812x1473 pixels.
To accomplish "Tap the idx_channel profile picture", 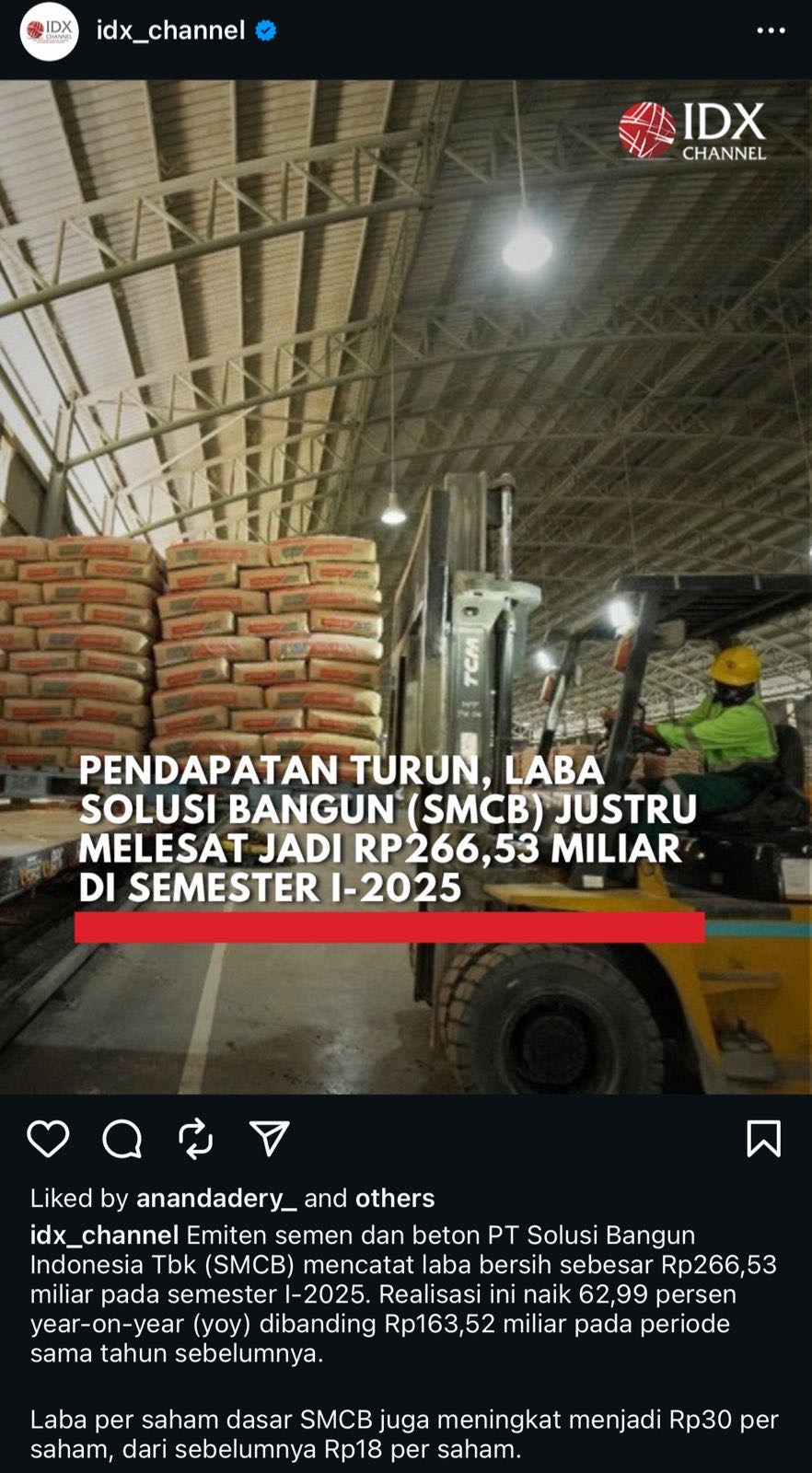I will 49,30.
